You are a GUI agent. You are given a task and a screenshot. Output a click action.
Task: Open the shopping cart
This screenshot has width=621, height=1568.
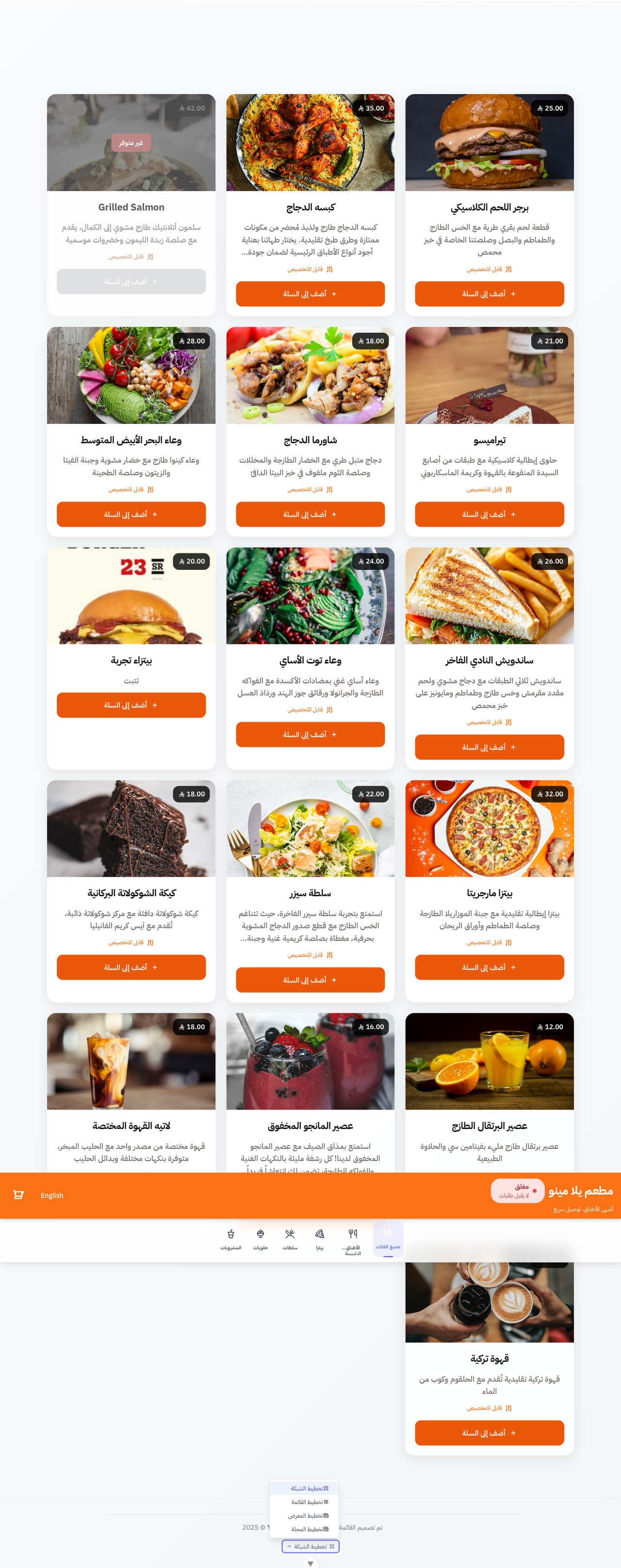[x=18, y=1195]
